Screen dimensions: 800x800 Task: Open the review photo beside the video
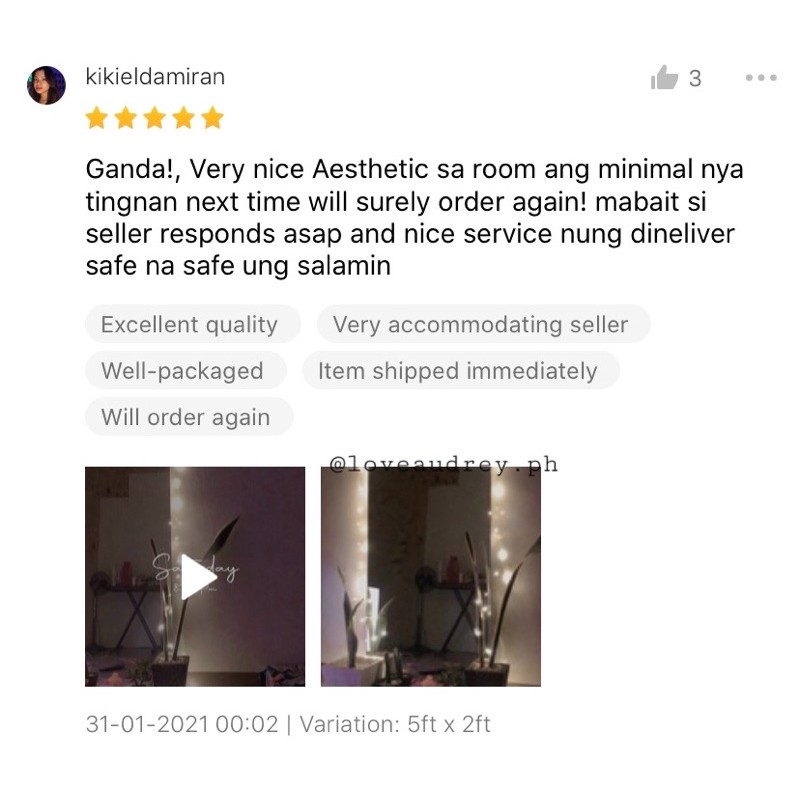430,577
